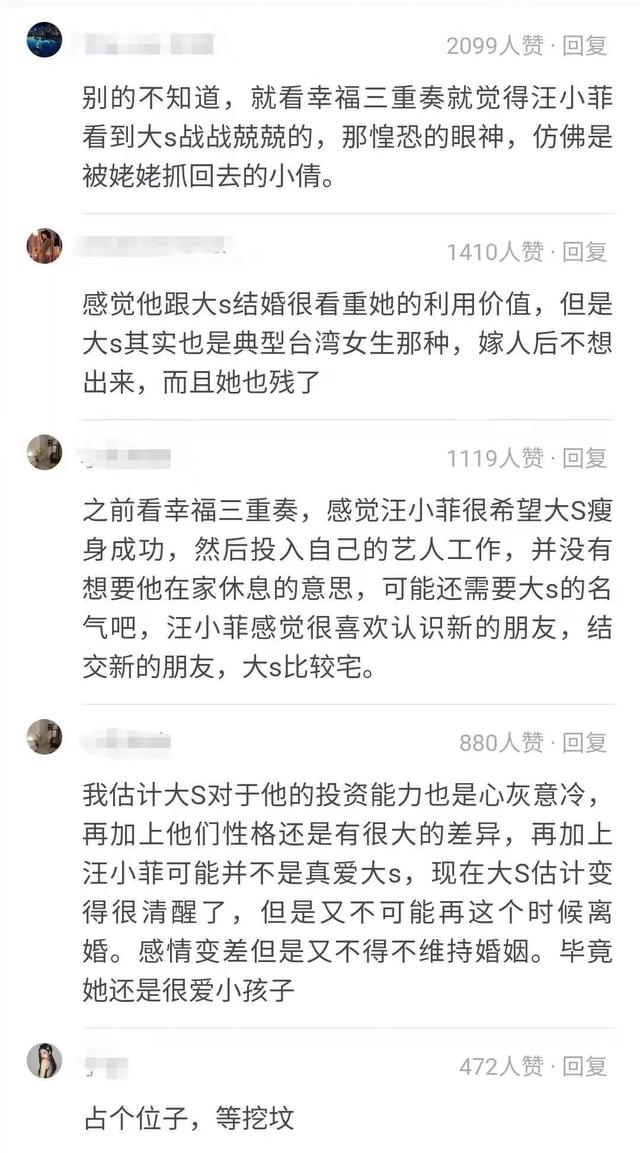Image resolution: width=640 pixels, height=1153 pixels.
Task: Reply to the comment with 1119 likes
Action: [x=585, y=458]
